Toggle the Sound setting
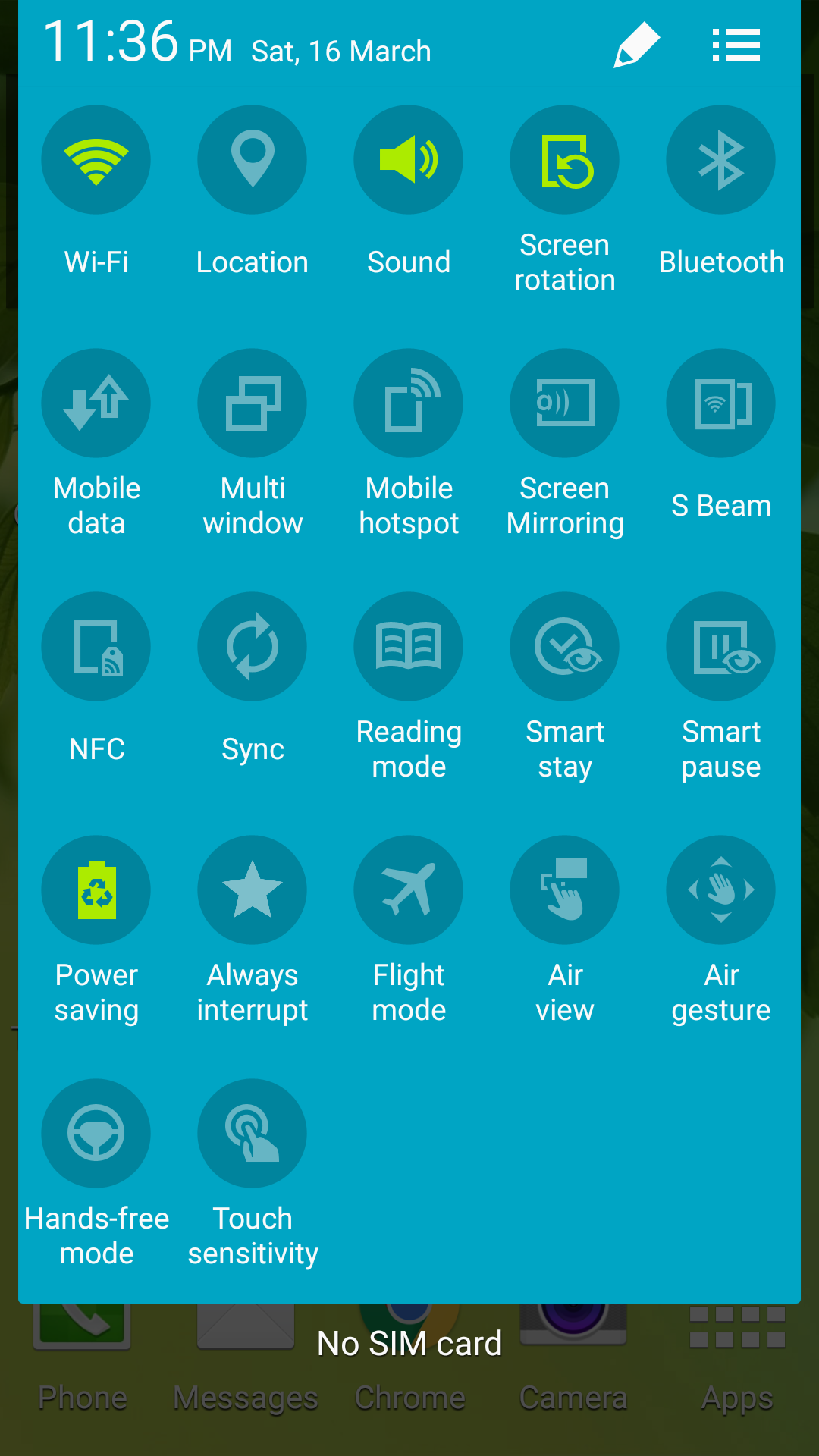Screen dimensions: 819x1456 [x=409, y=160]
